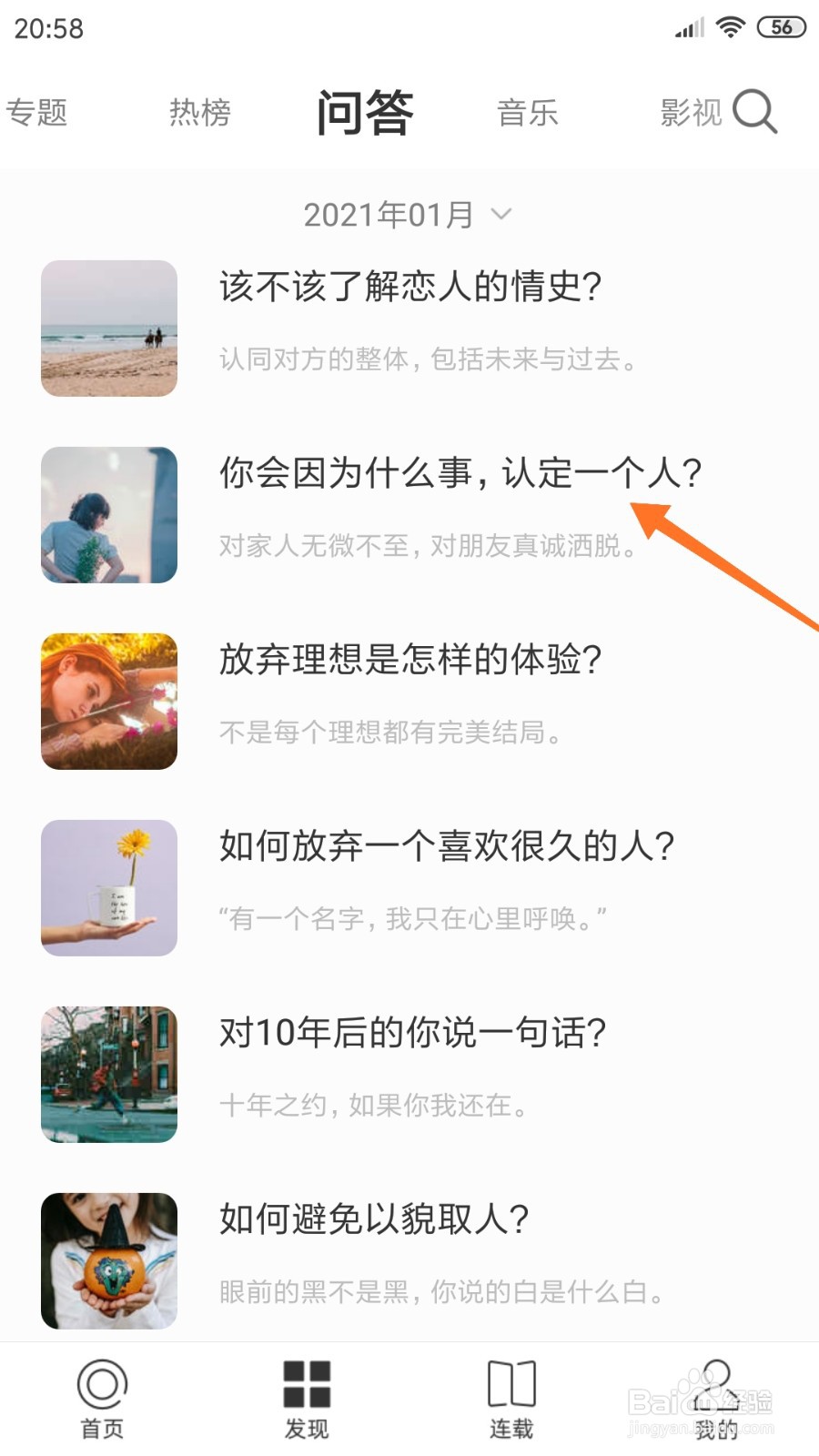Click the pumpkin photo thumbnail
Viewport: 819px width, 1456px height.
tap(107, 1259)
